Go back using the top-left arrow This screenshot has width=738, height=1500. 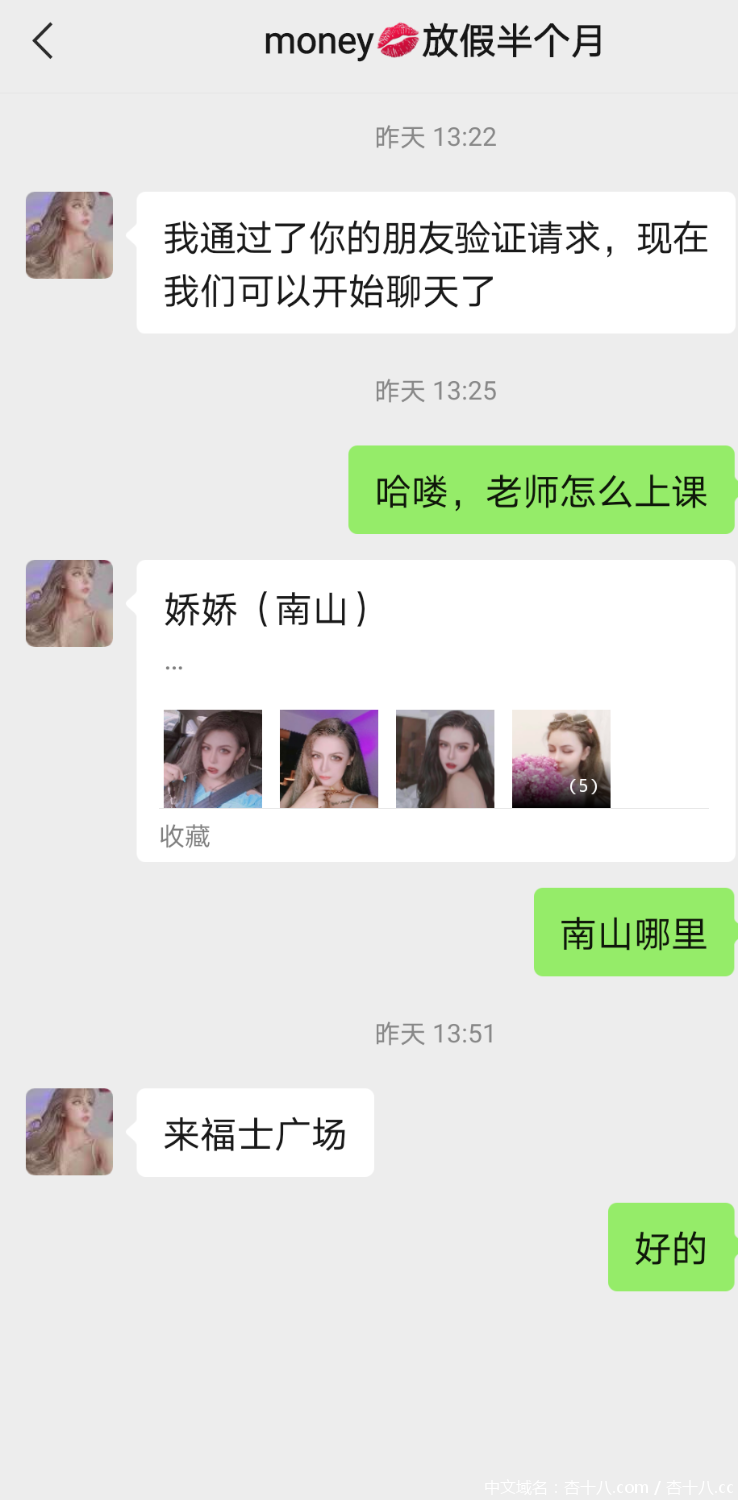(42, 42)
